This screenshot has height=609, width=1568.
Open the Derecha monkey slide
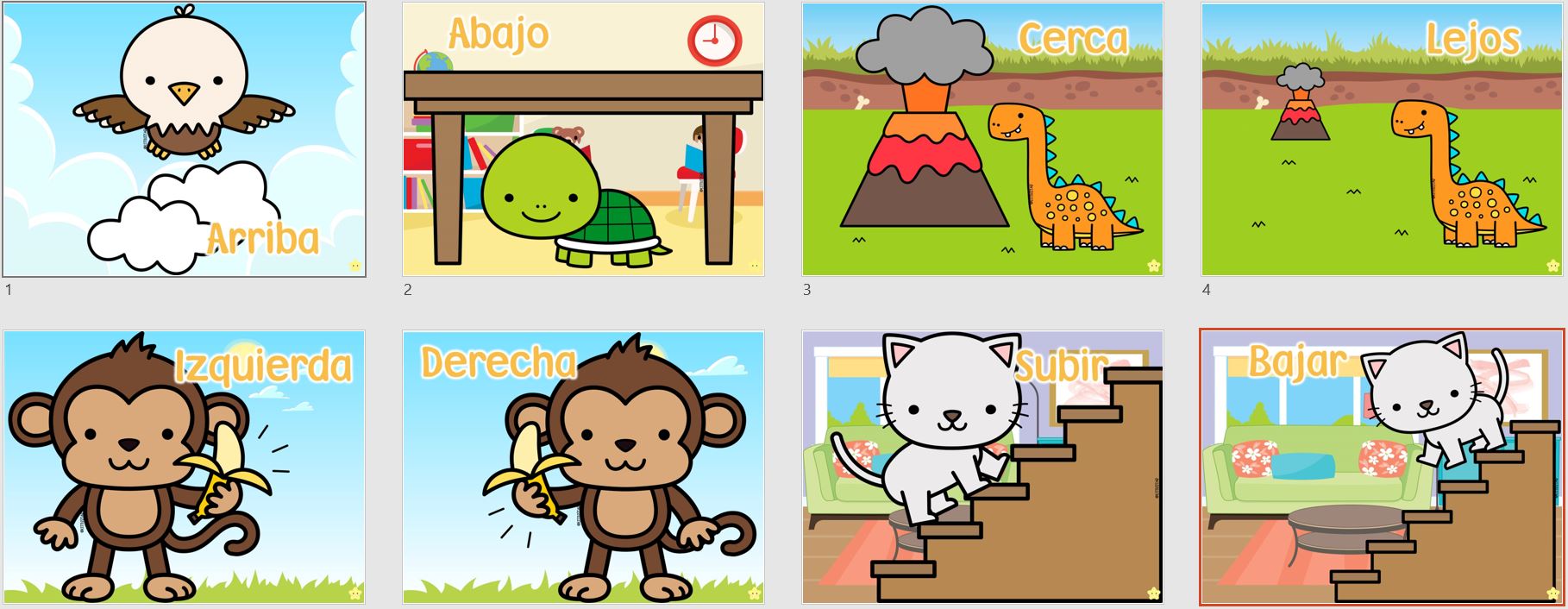(583, 467)
